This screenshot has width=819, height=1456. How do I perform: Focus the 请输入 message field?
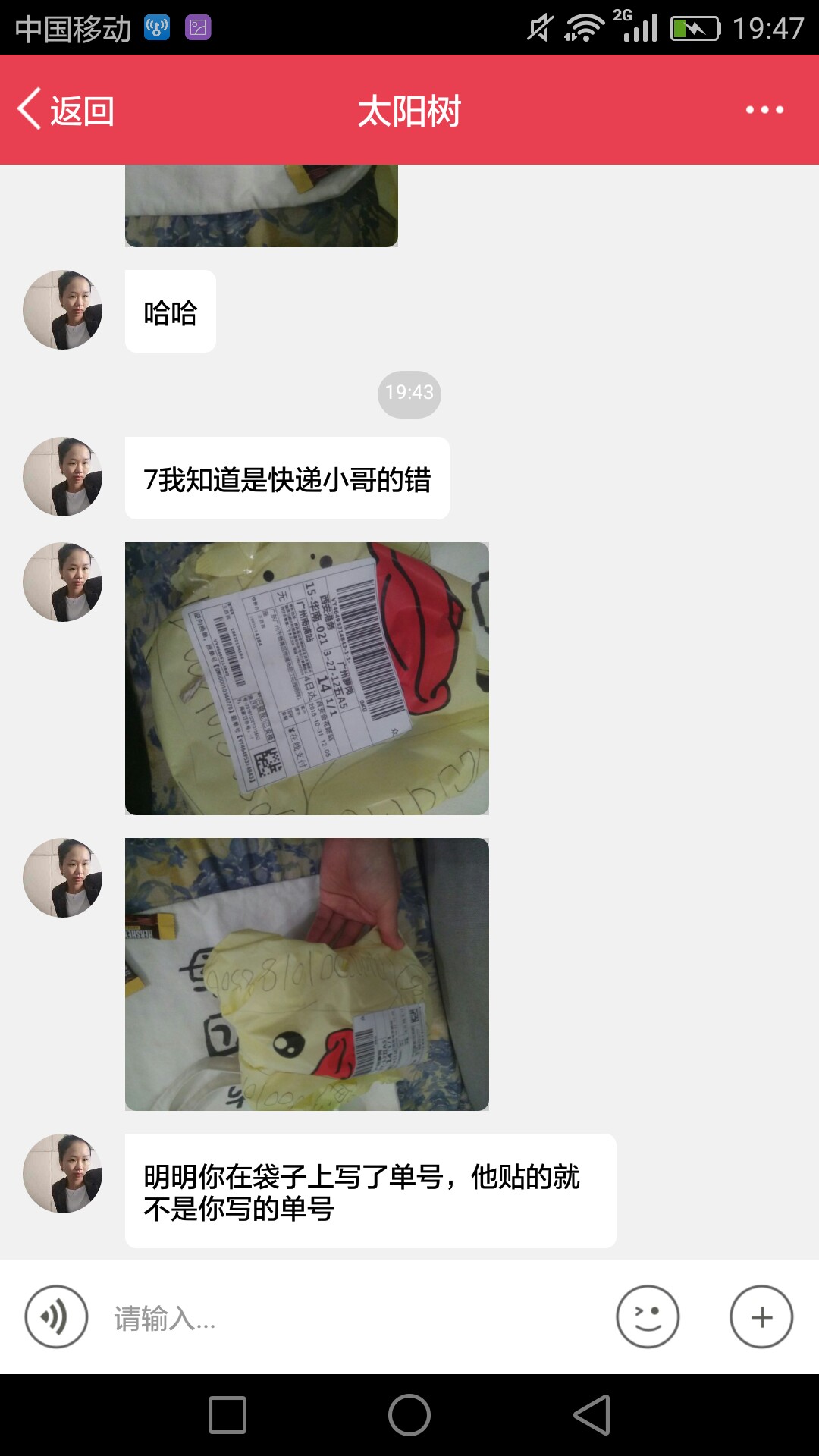349,1318
